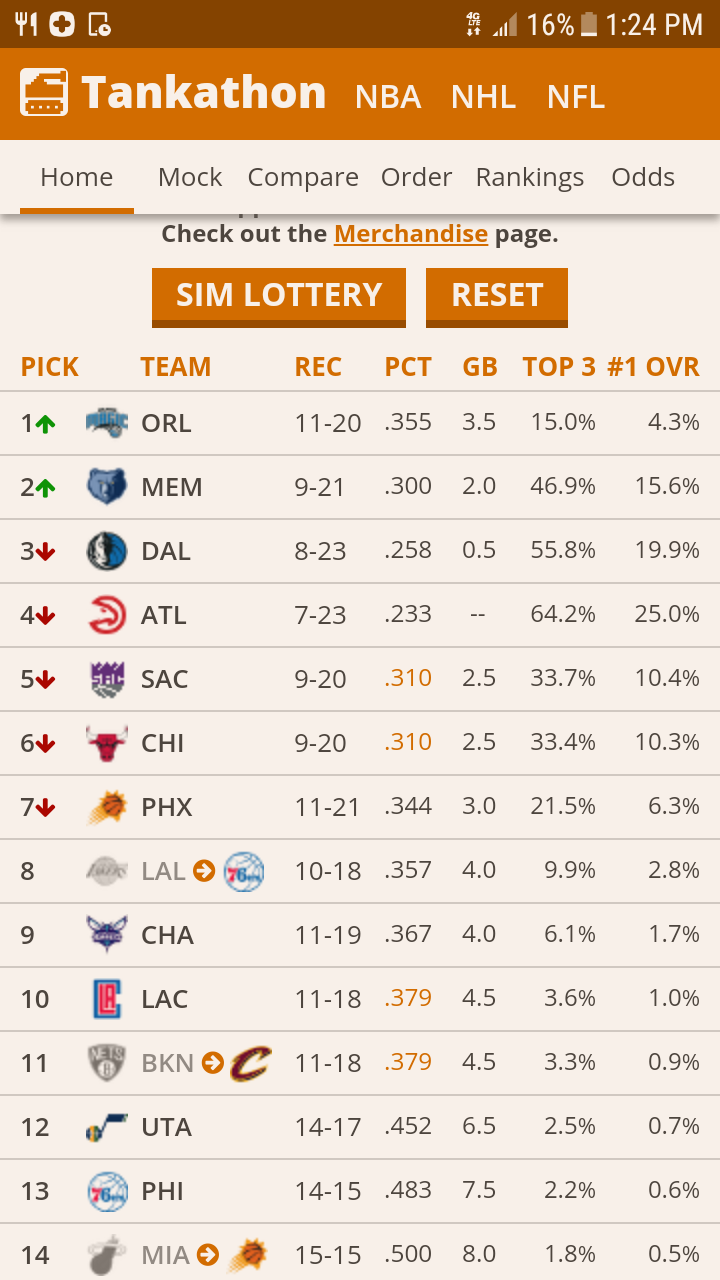Image resolution: width=720 pixels, height=1280 pixels.
Task: Open the Tankathon home logo
Action: pos(173,93)
